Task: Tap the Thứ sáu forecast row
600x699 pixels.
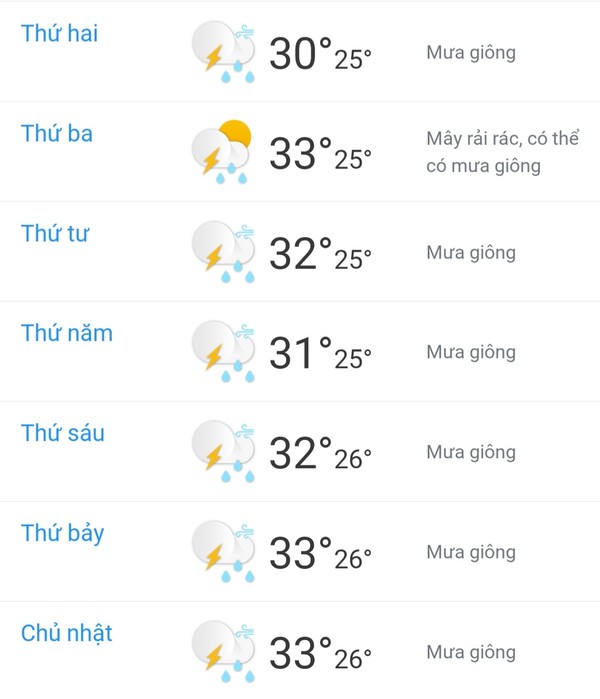Action: tap(63, 434)
